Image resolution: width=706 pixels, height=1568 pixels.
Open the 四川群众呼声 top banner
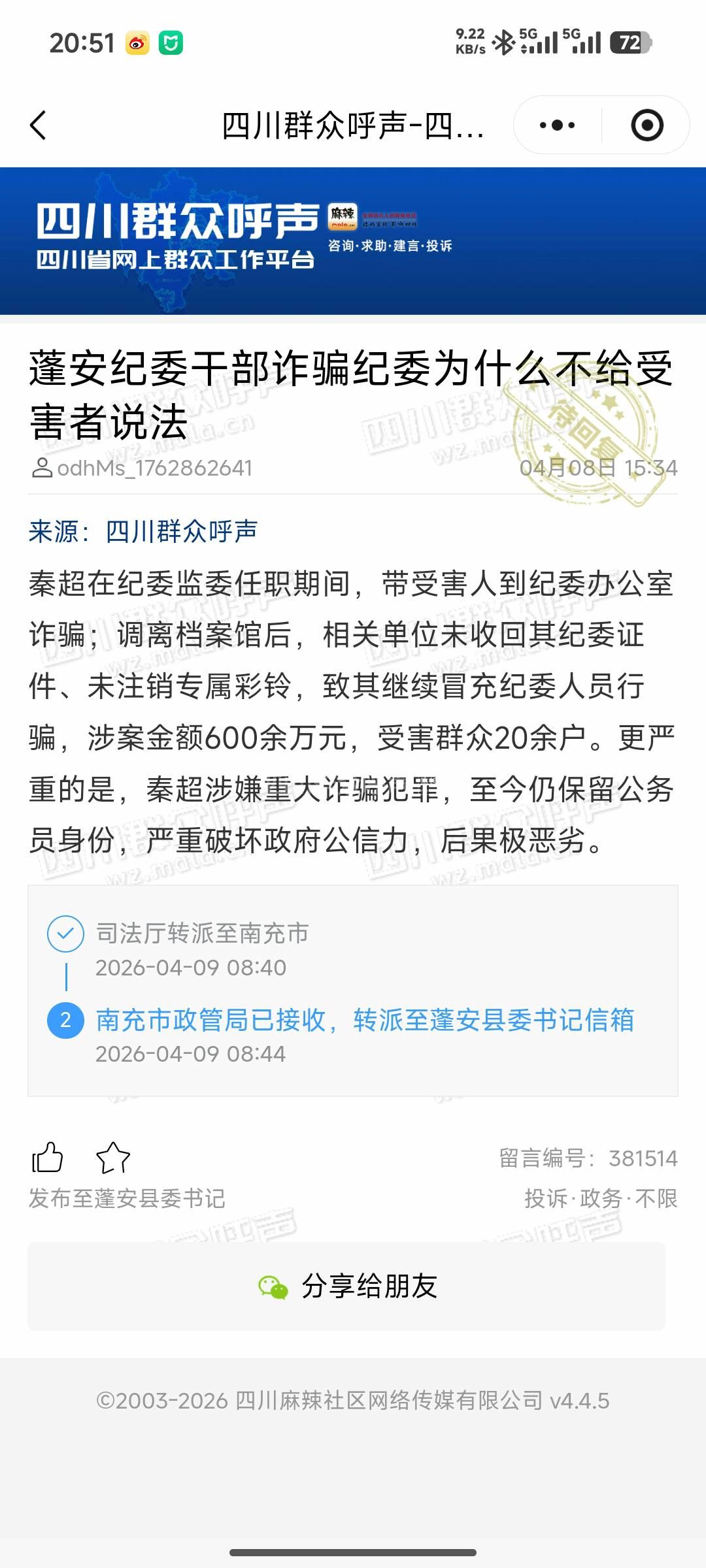pos(353,240)
